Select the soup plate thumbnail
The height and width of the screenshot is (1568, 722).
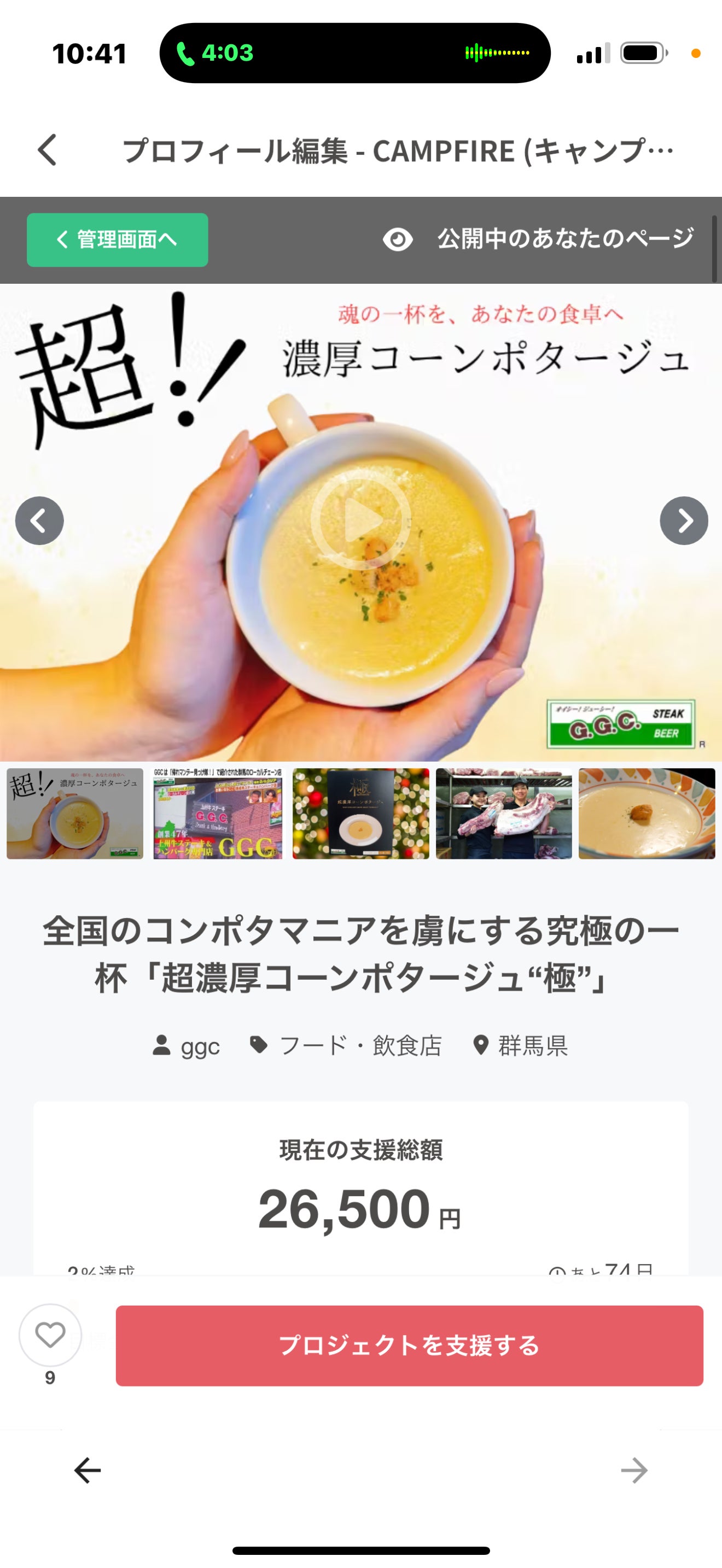[x=647, y=814]
